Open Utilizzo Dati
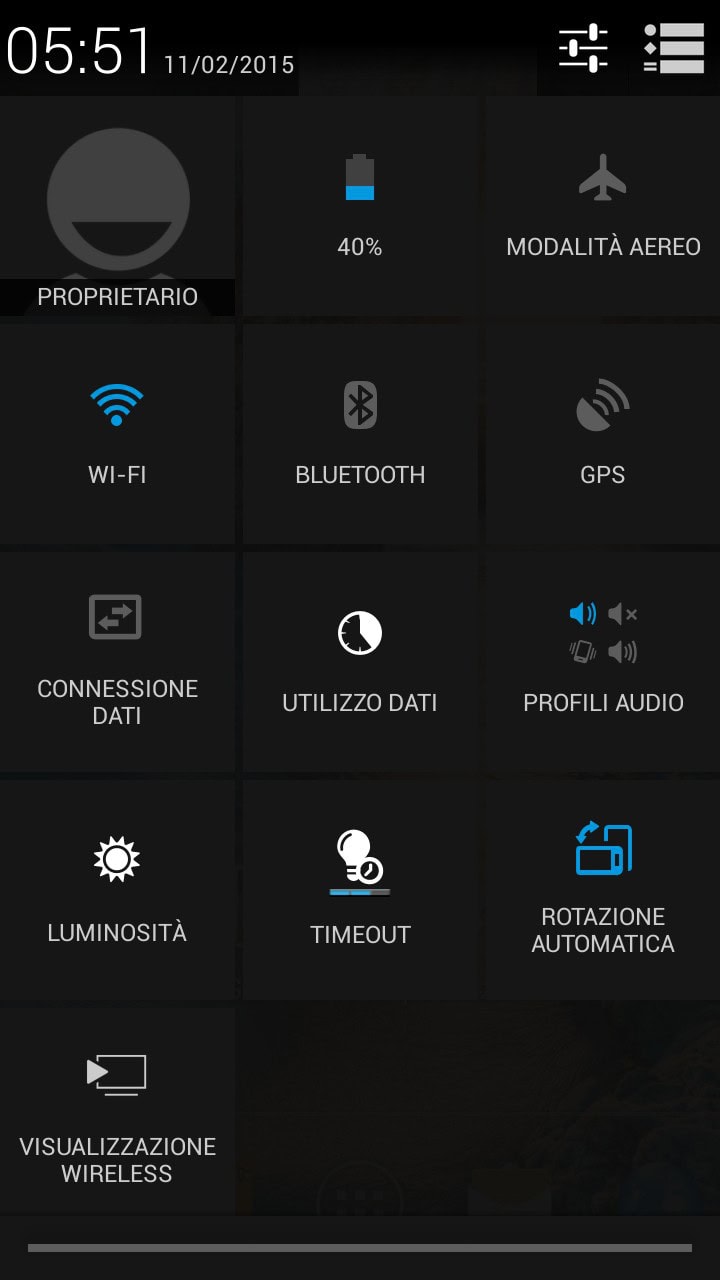Viewport: 720px width, 1280px height. [x=360, y=662]
